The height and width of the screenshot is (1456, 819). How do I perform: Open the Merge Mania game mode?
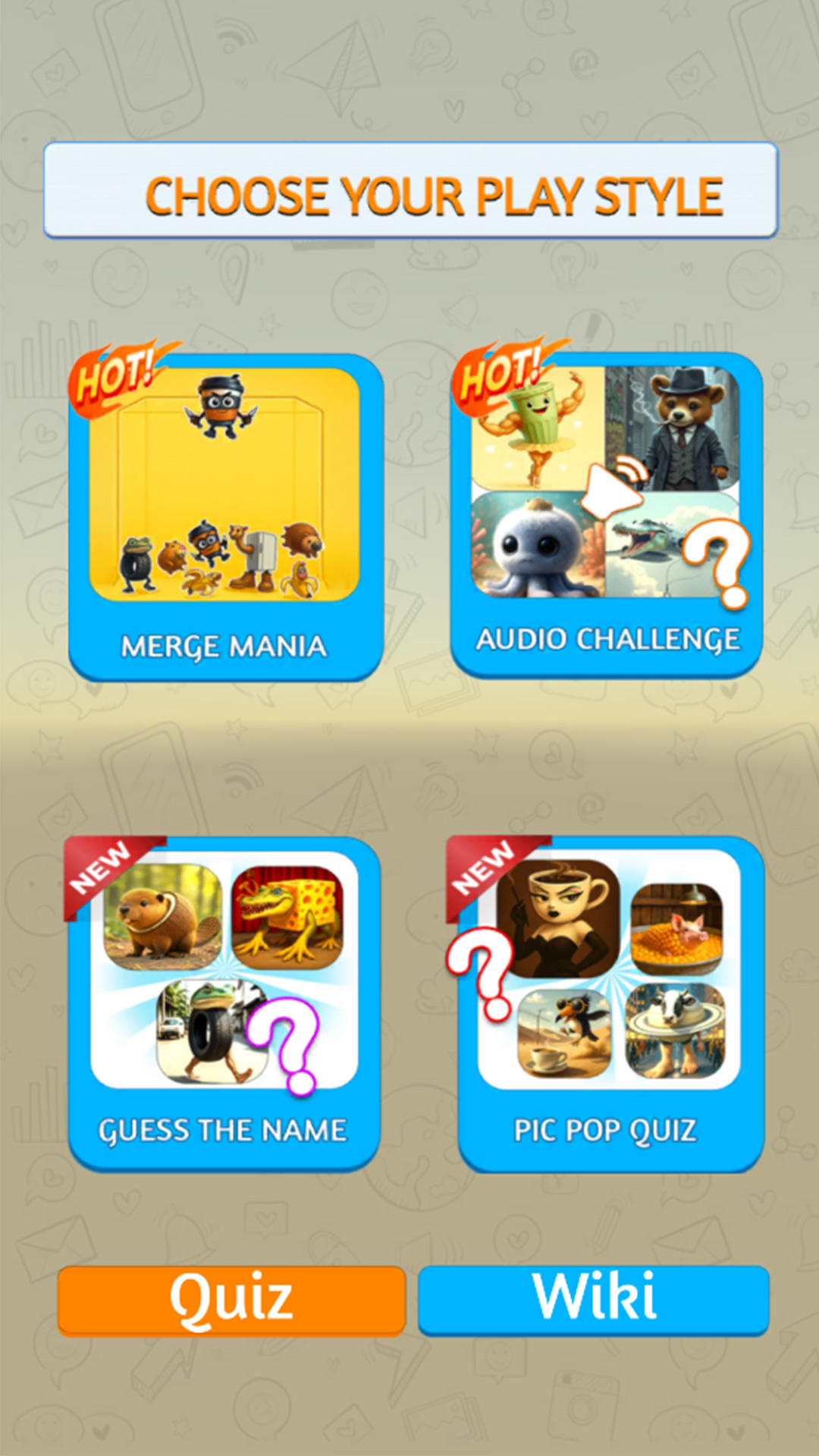225,516
